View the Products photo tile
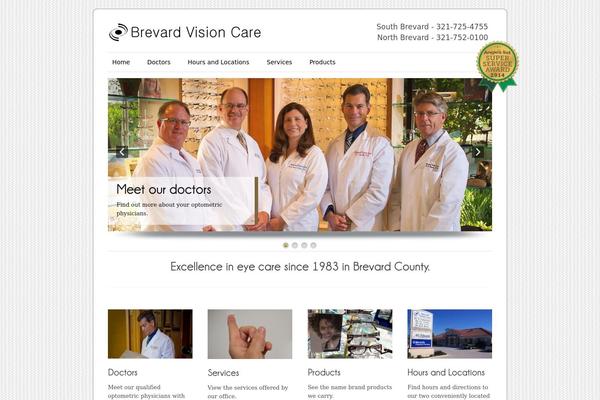This screenshot has height=400, width=600. point(350,334)
